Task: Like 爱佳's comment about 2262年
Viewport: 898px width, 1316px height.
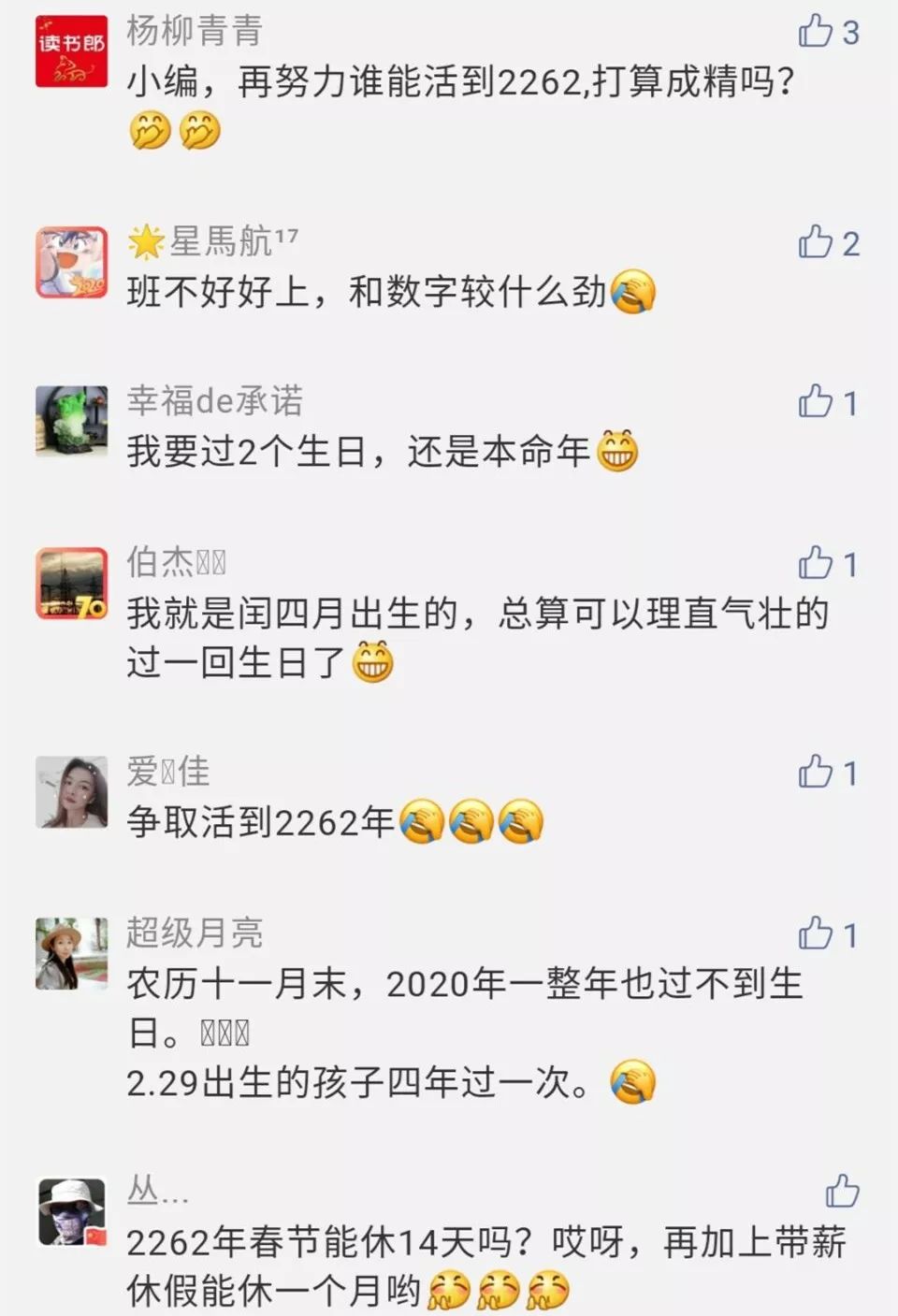Action: (816, 772)
